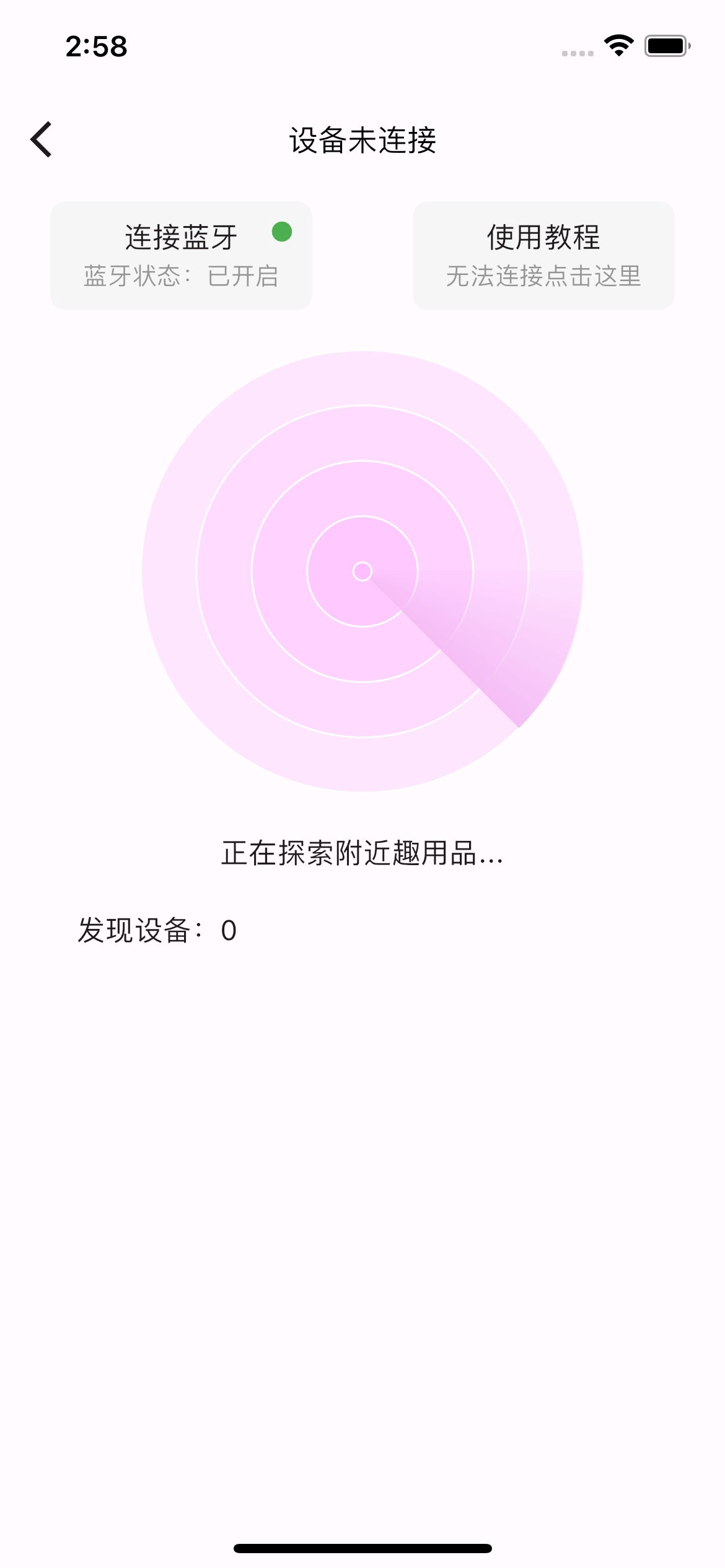Go back using the top-left arrow
Image resolution: width=725 pixels, height=1568 pixels.
coord(41,140)
